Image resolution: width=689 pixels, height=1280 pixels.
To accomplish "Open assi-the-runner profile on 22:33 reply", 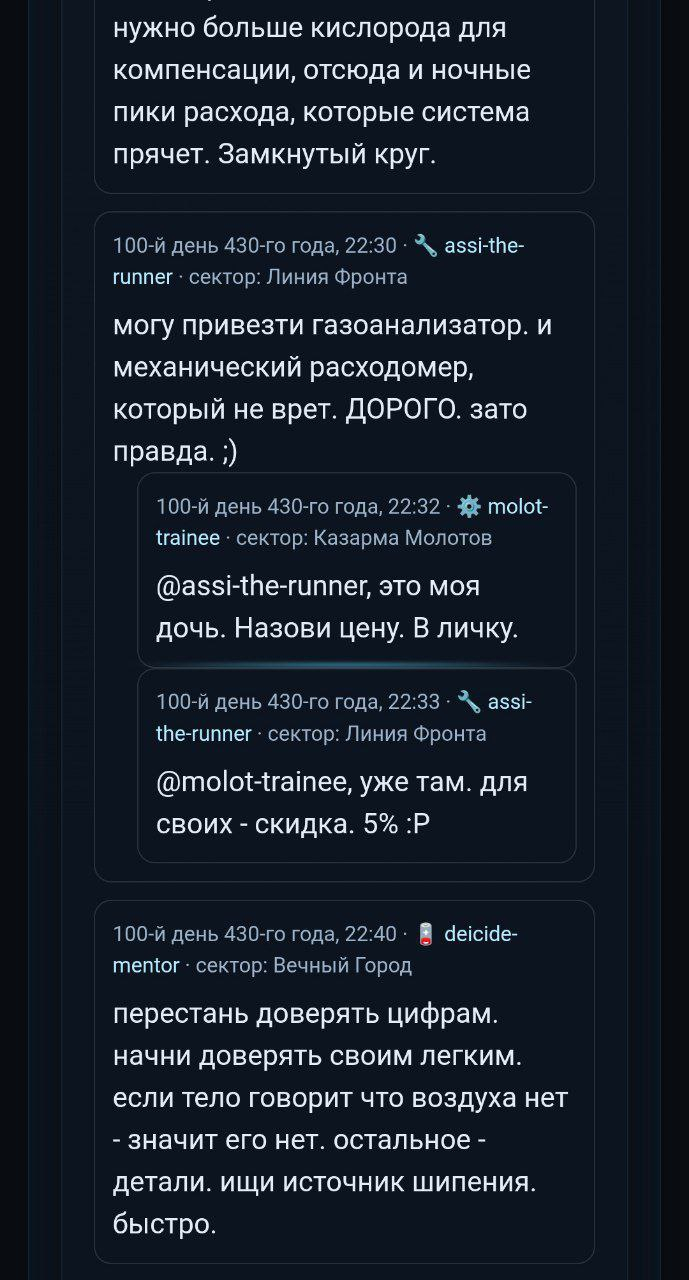I will coord(510,703).
